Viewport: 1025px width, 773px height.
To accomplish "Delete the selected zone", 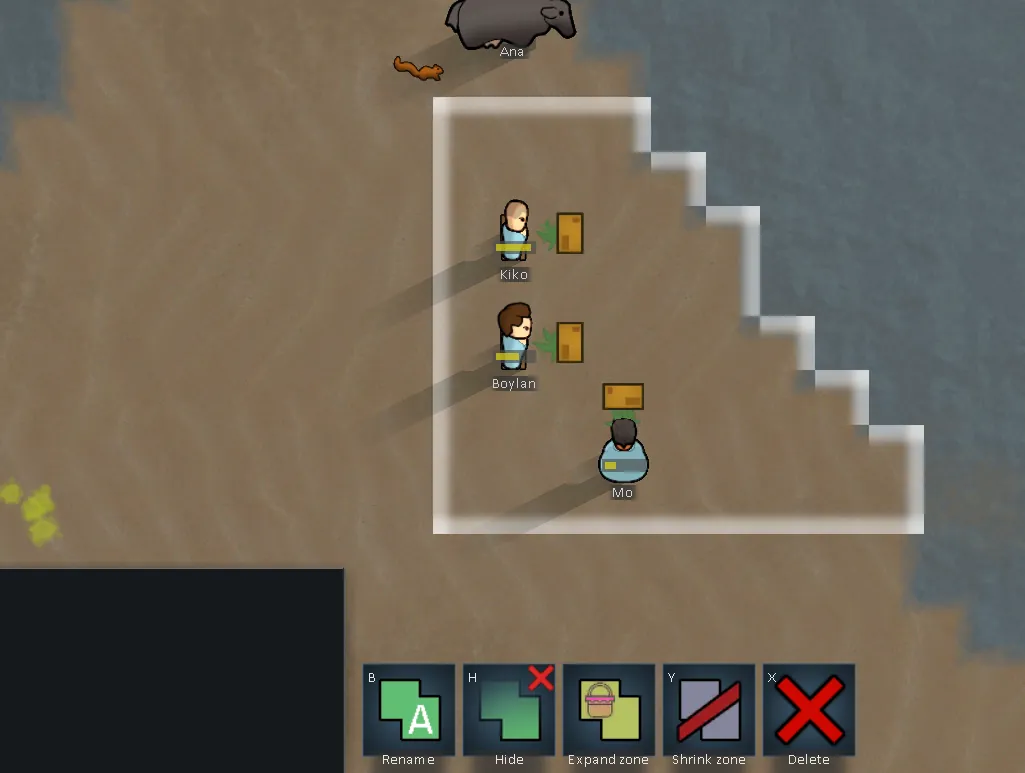I will point(808,709).
